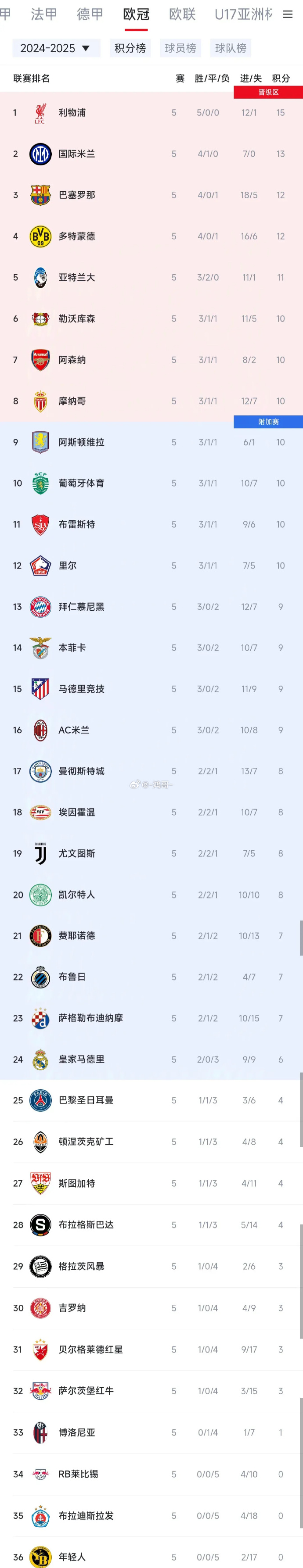
Task: Open the hamburger league list menu
Action: tap(288, 14)
